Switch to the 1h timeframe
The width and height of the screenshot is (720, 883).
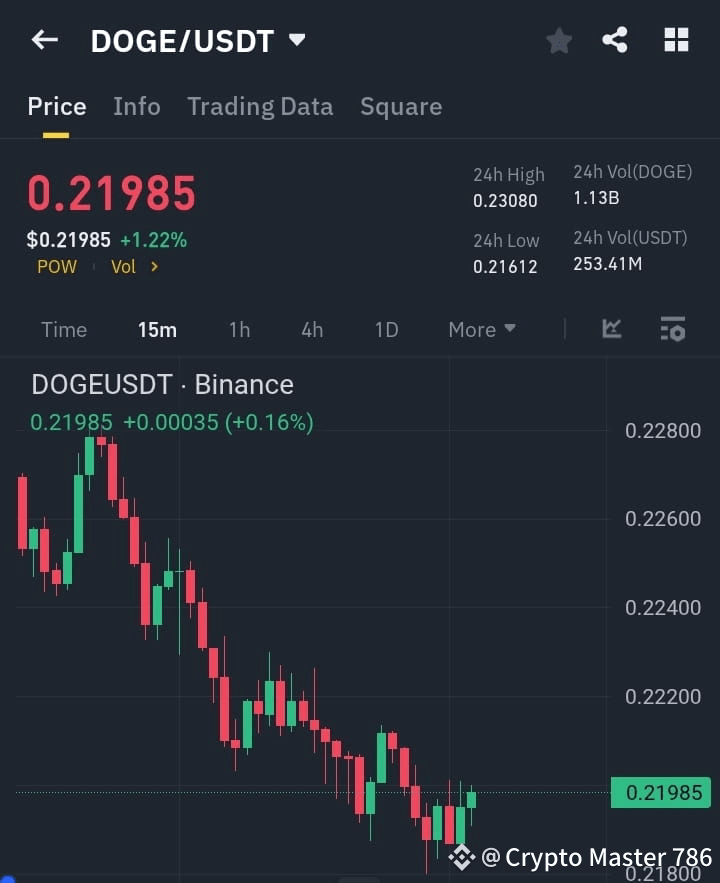(x=239, y=329)
